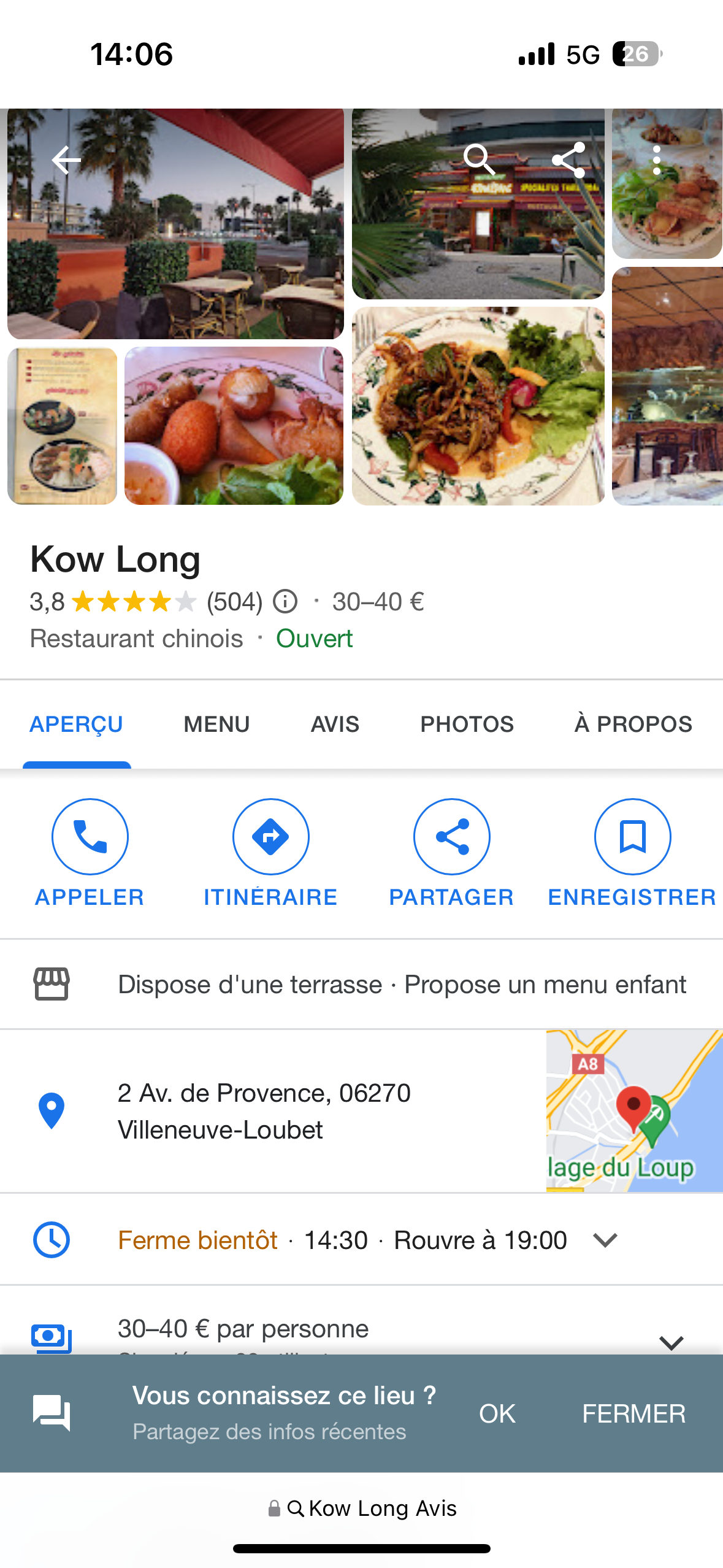Switch to the AVIS tab
The height and width of the screenshot is (1568, 723).
(x=335, y=724)
